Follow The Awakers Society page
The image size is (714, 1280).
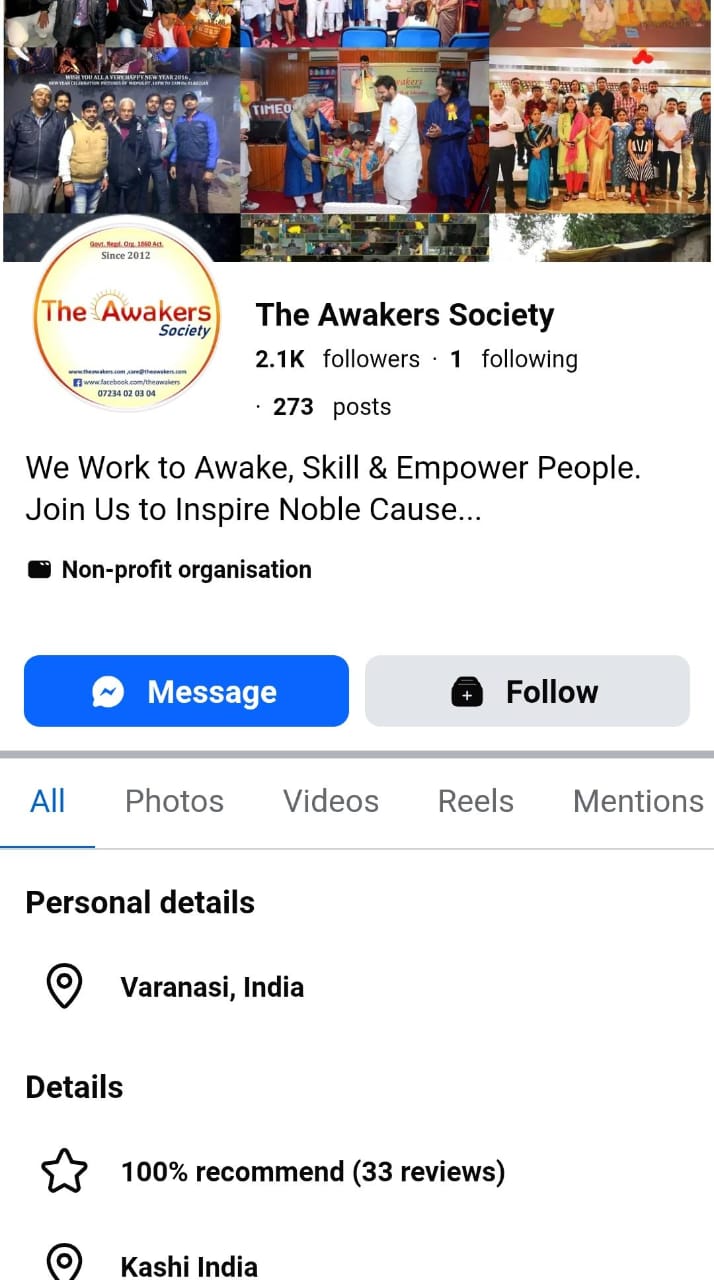(527, 691)
